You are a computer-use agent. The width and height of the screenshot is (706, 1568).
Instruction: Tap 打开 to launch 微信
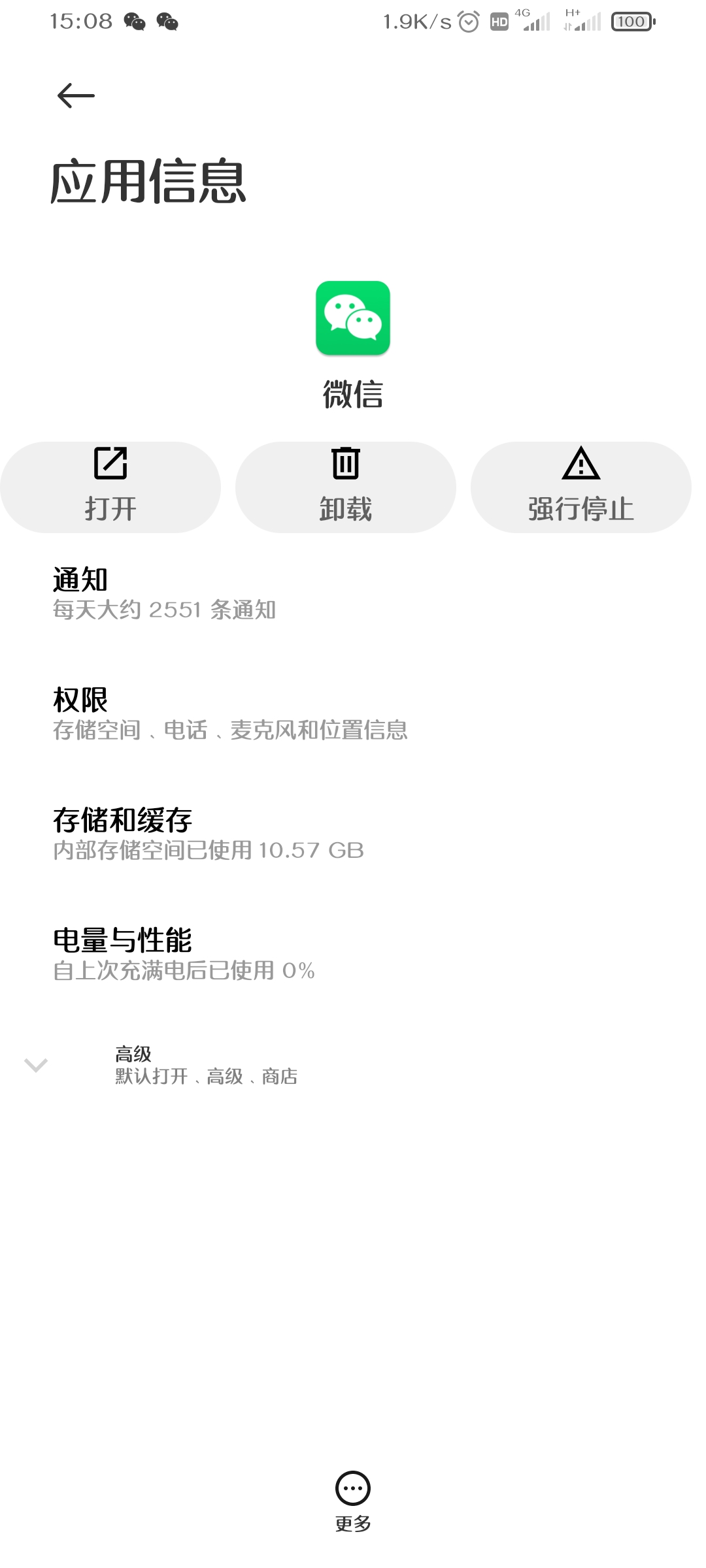click(x=110, y=487)
